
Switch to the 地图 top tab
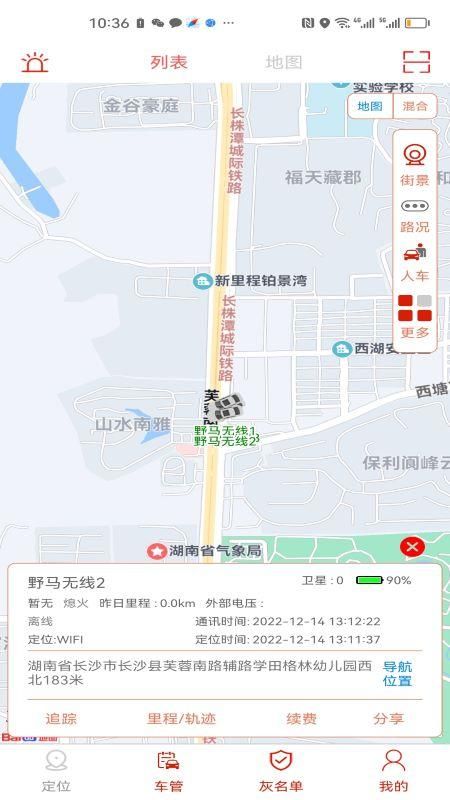284,62
